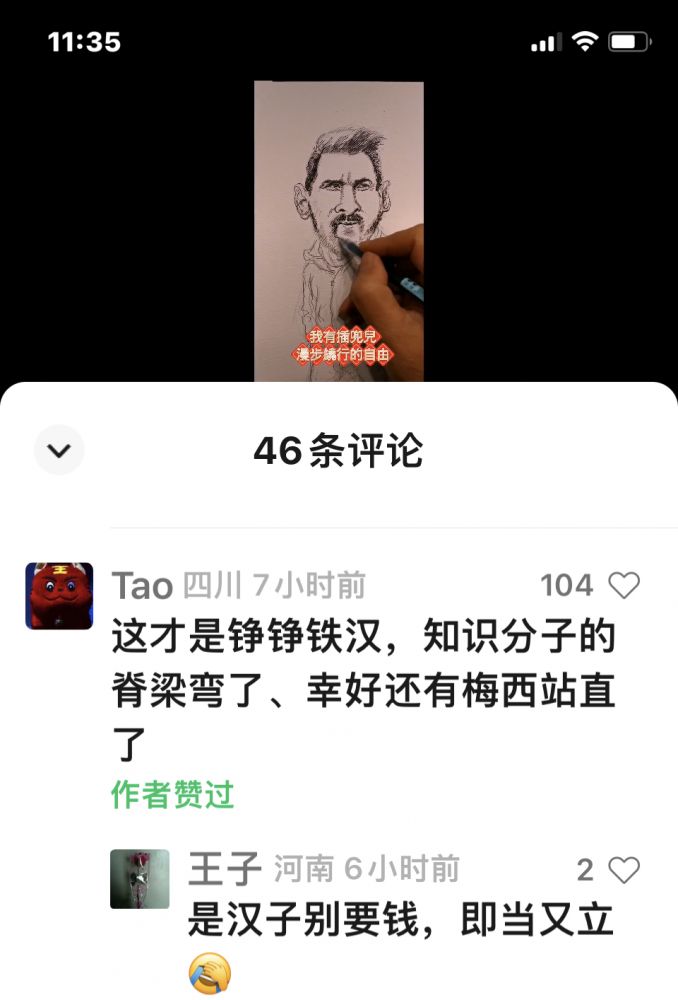Open Tao's profile avatar
Screen dimensions: 678x1000
point(59,596)
